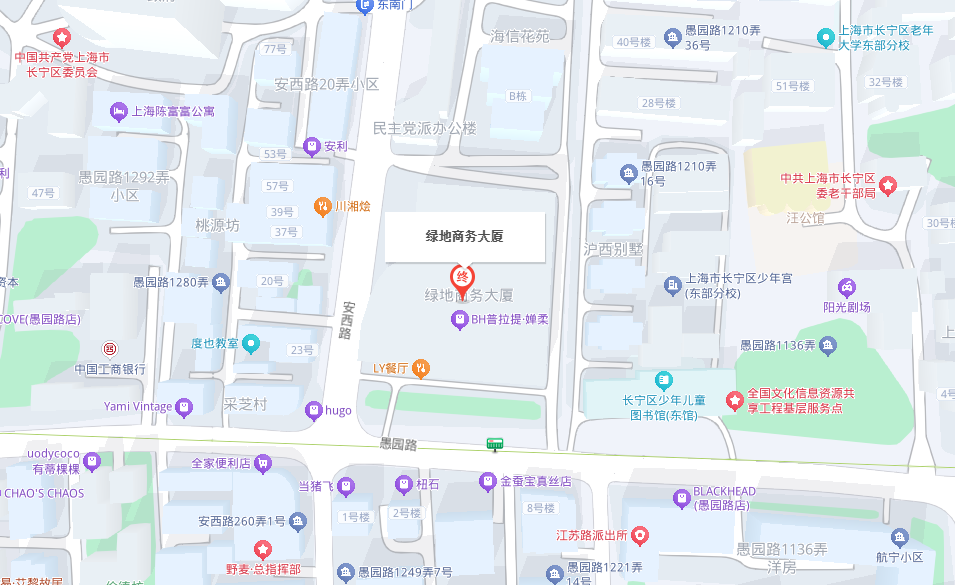Open the 野麦·总指挥部 marker
Image resolution: width=955 pixels, height=585 pixels.
coord(262,549)
